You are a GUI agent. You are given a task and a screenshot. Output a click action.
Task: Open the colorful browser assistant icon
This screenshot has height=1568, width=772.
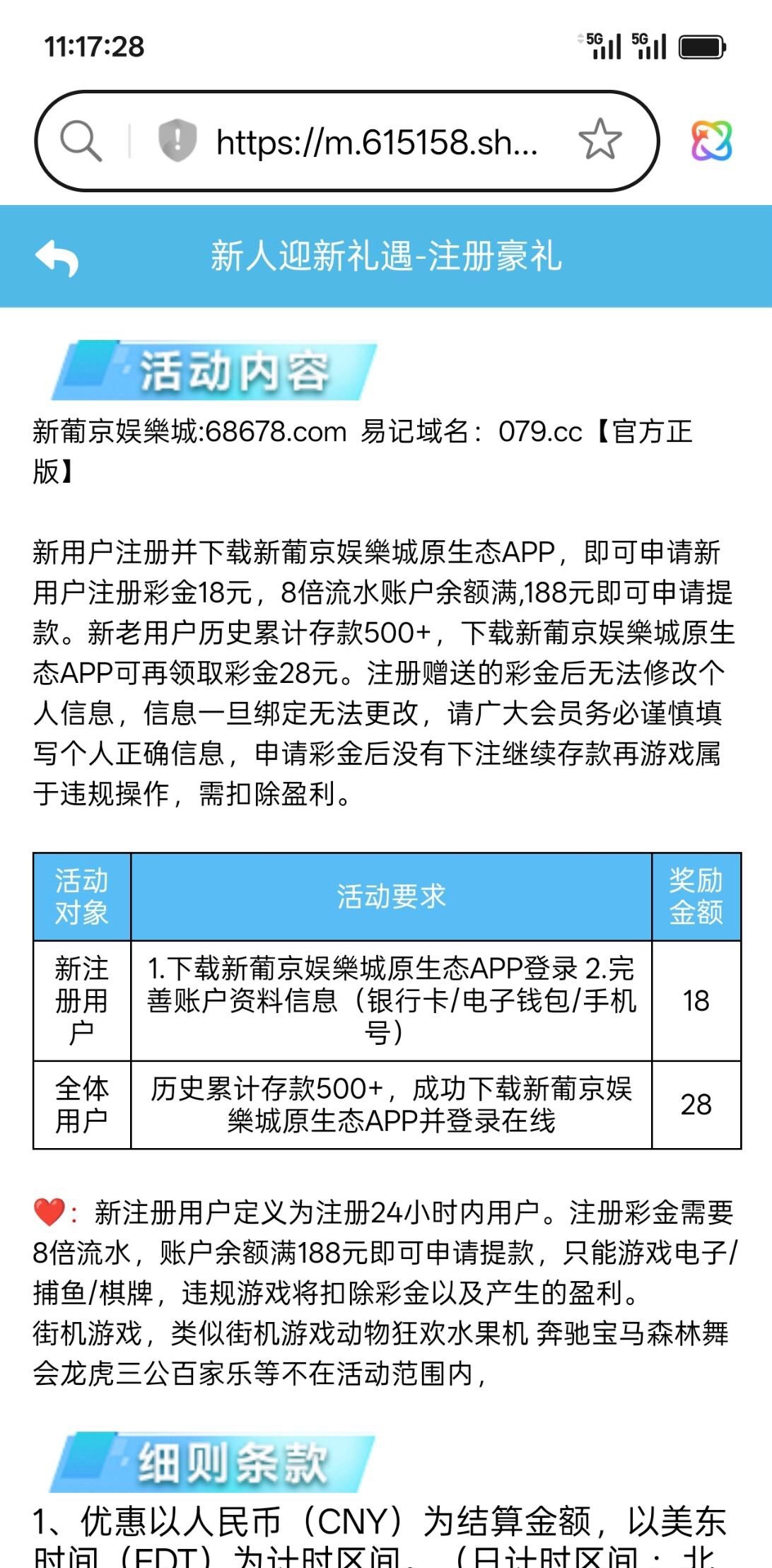(711, 140)
